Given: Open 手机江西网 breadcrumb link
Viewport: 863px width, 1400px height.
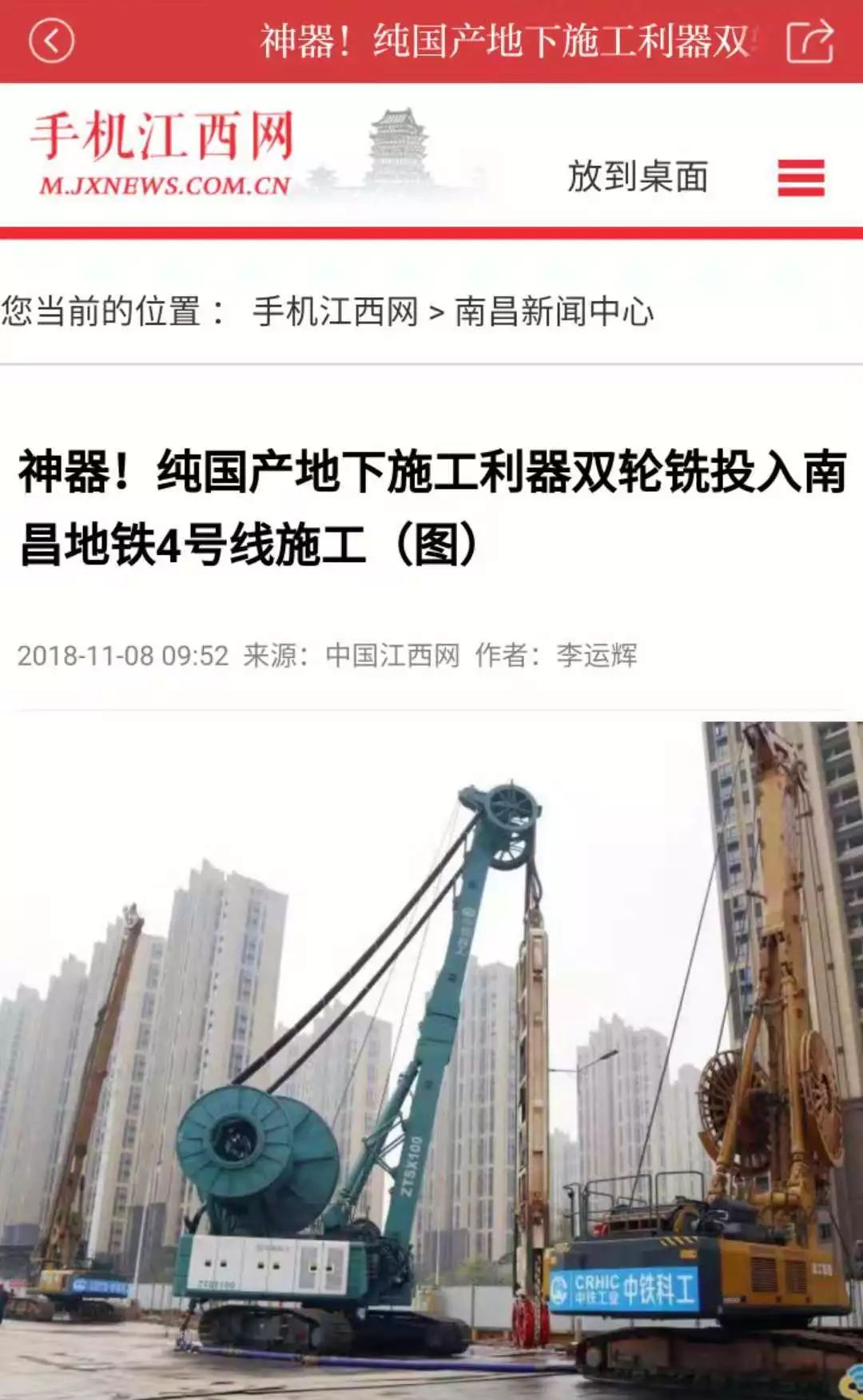Looking at the screenshot, I should [336, 311].
